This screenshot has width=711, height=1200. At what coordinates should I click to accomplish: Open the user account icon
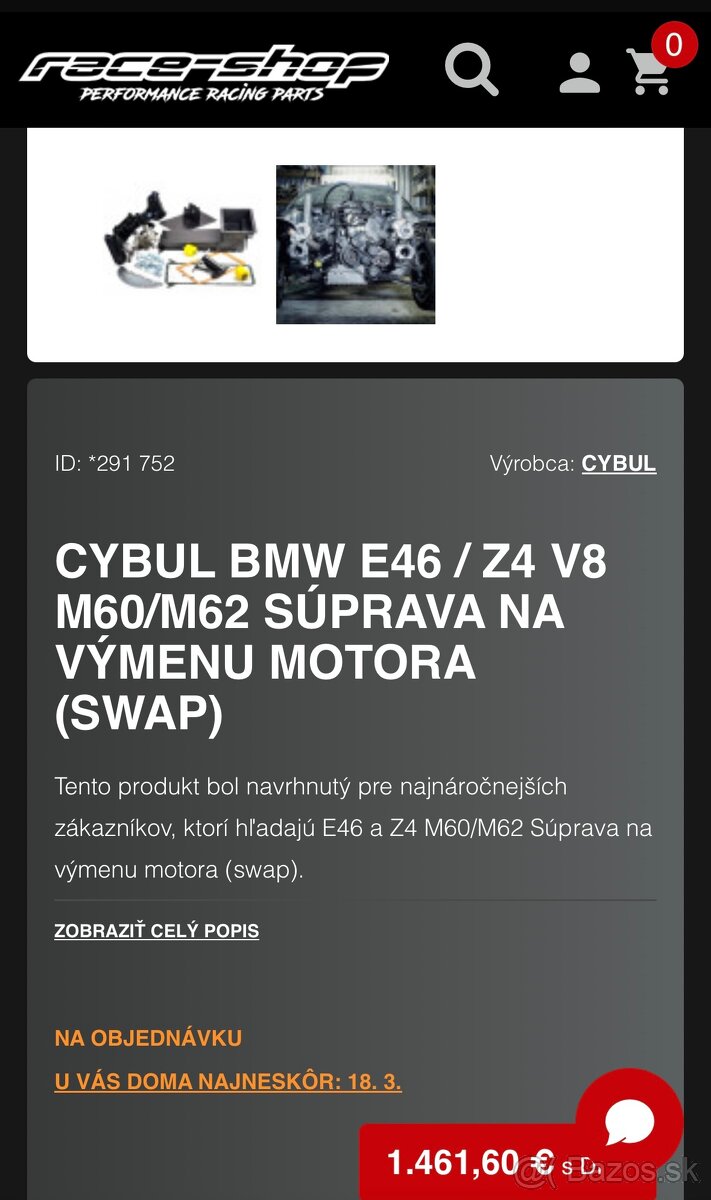tap(579, 73)
